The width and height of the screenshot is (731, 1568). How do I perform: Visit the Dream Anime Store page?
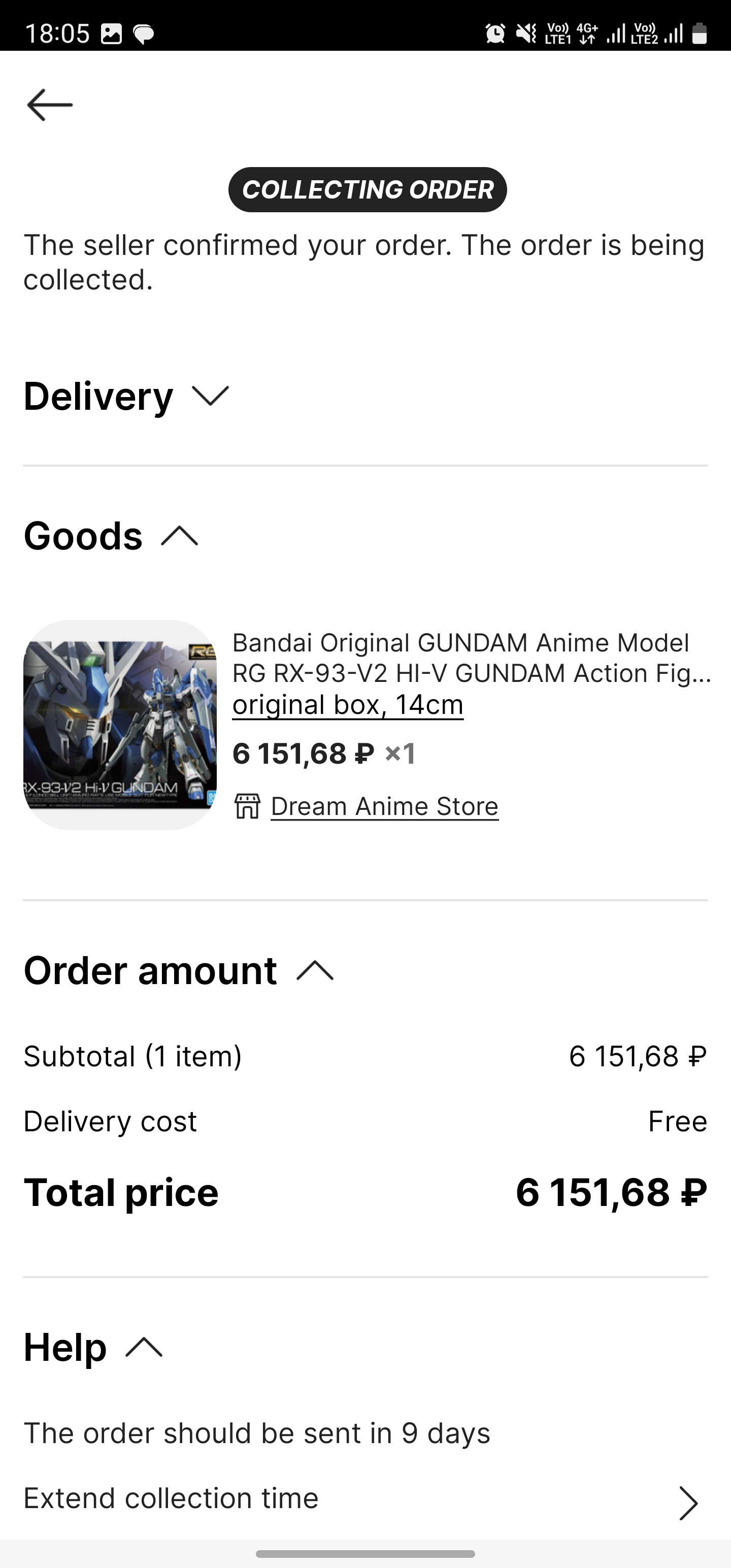click(x=384, y=806)
